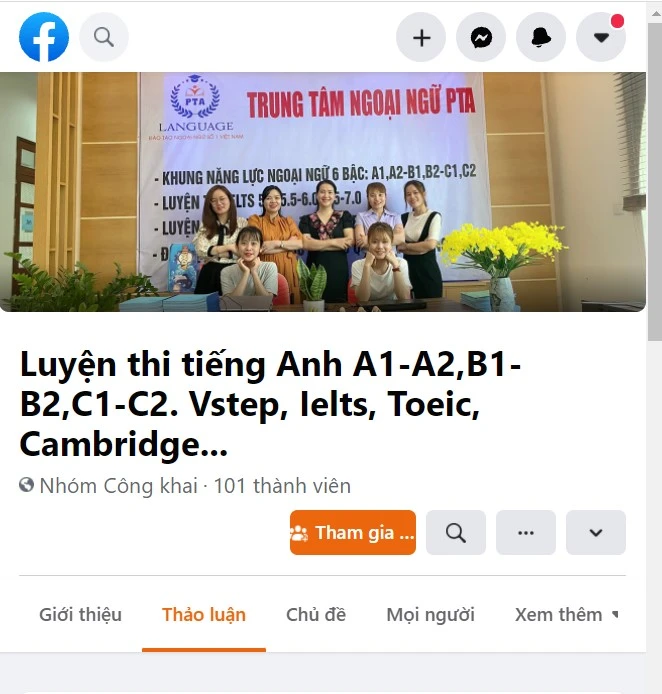
Task: Open the group cover photo
Action: click(x=323, y=192)
